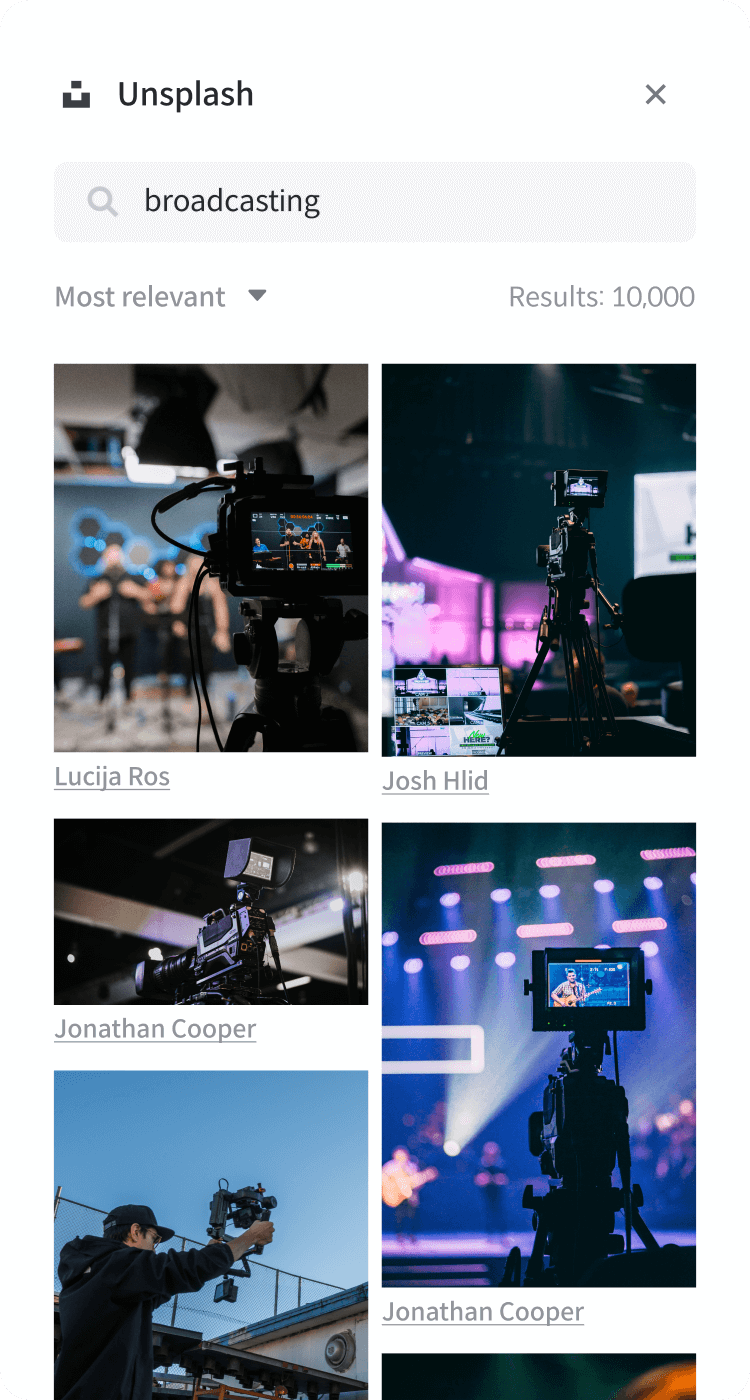The height and width of the screenshot is (1400, 750).
Task: Select the photo of man holding gimbal
Action: click(211, 1235)
